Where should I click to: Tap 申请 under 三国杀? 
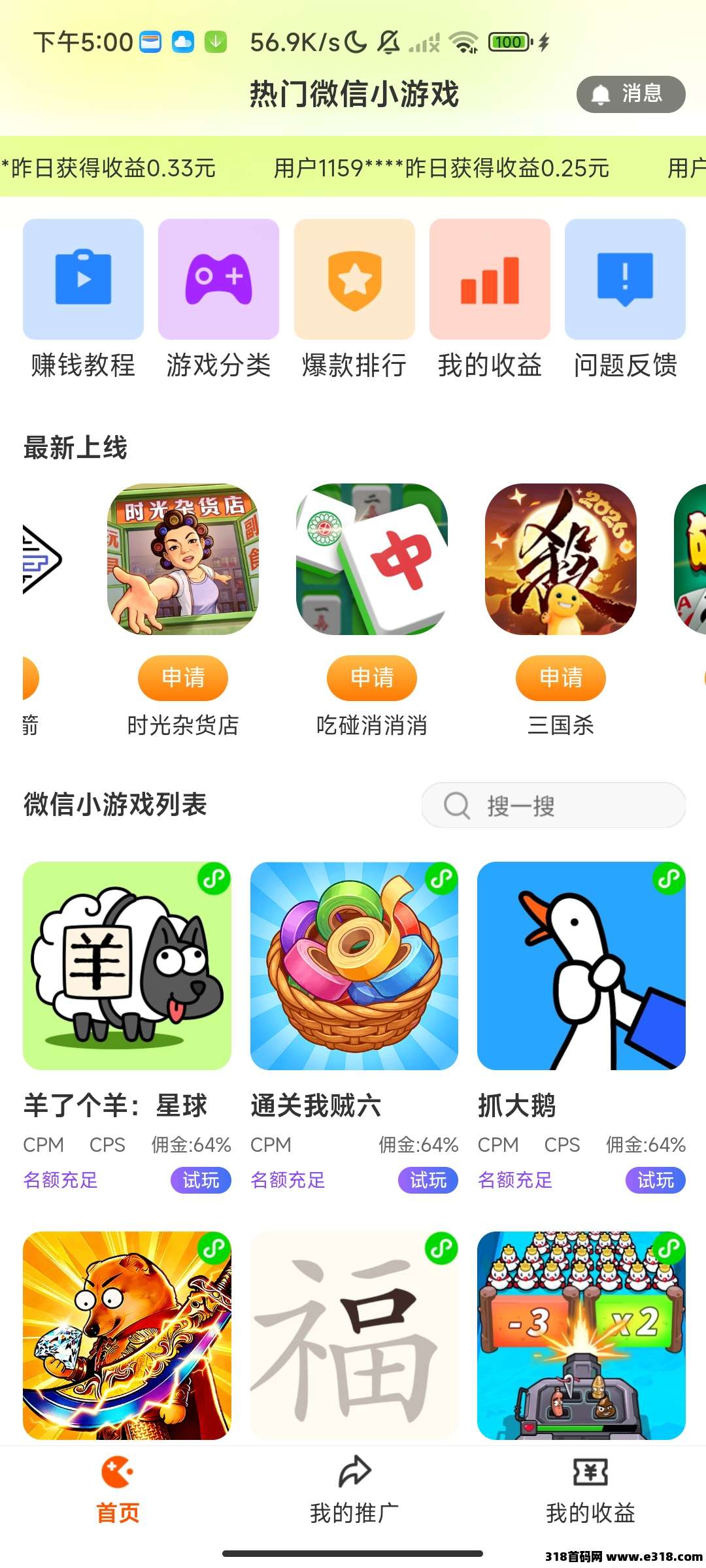(x=561, y=678)
